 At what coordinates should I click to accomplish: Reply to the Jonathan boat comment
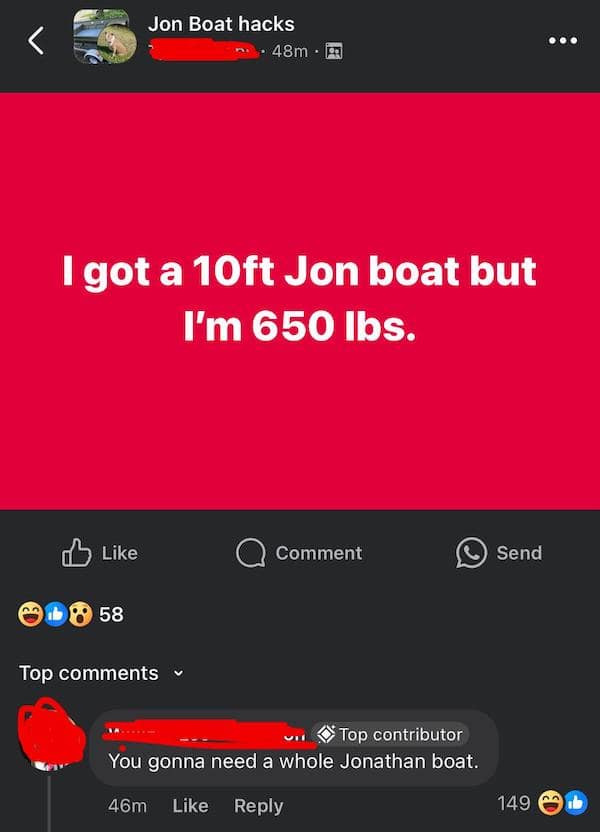click(x=258, y=805)
